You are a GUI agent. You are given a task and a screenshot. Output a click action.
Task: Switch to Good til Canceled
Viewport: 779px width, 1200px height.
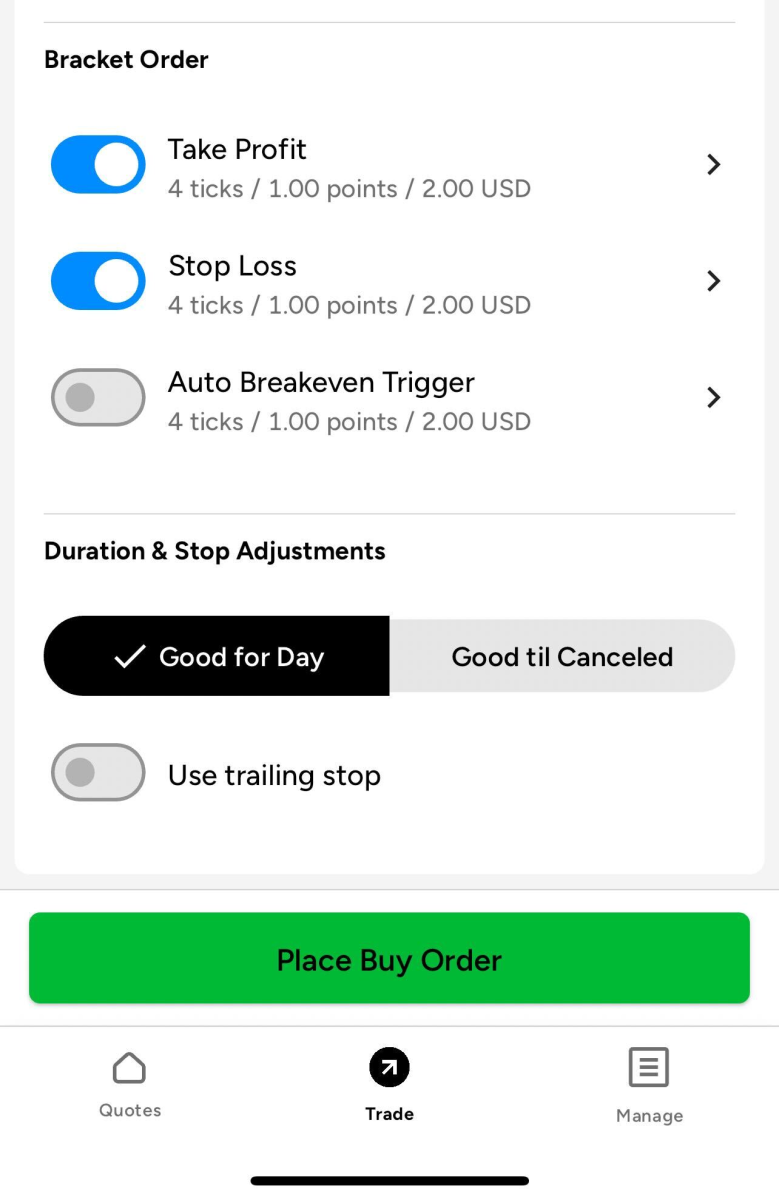pyautogui.click(x=562, y=657)
